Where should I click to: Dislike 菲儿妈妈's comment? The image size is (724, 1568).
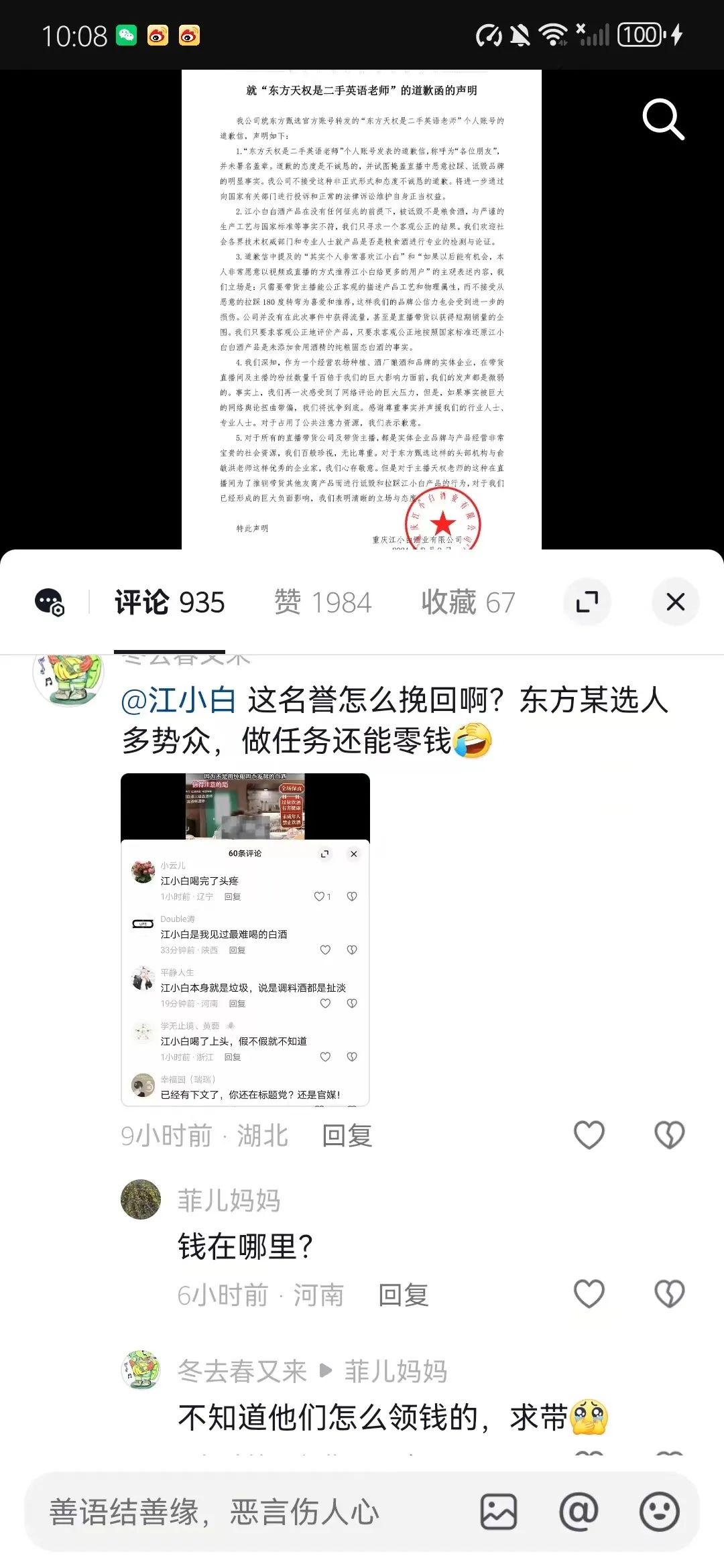click(669, 1294)
